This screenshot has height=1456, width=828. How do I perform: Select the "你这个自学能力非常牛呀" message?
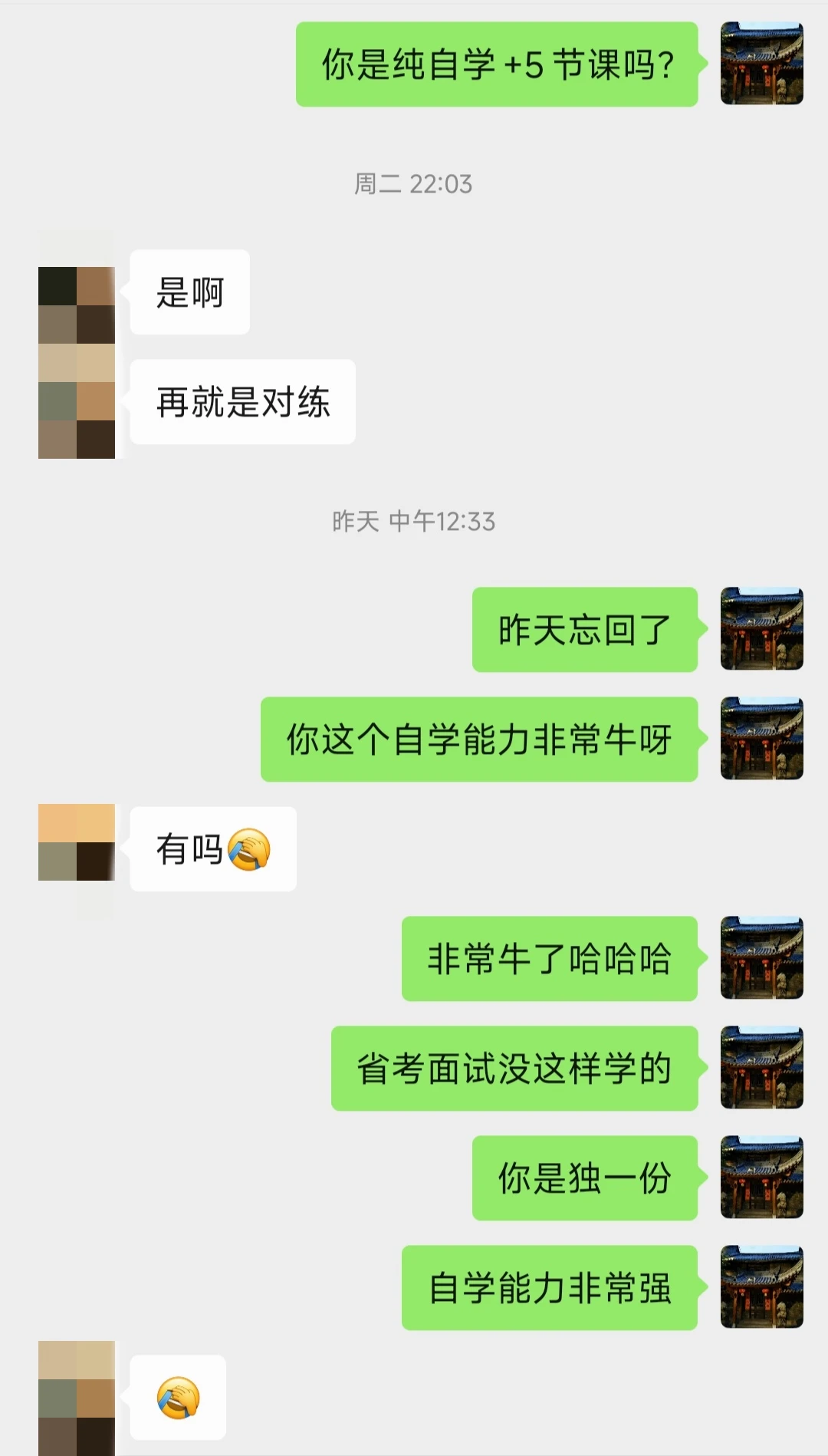[479, 739]
